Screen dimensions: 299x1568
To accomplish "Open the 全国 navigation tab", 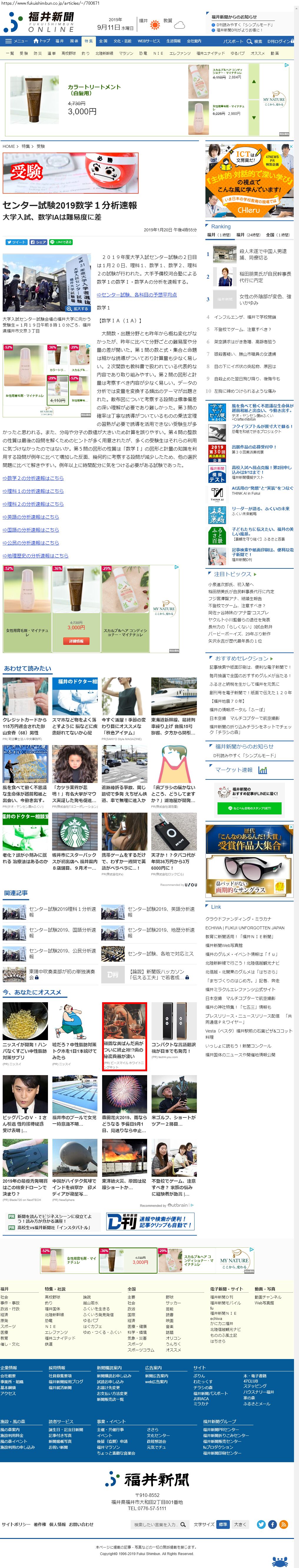I will click(104, 41).
